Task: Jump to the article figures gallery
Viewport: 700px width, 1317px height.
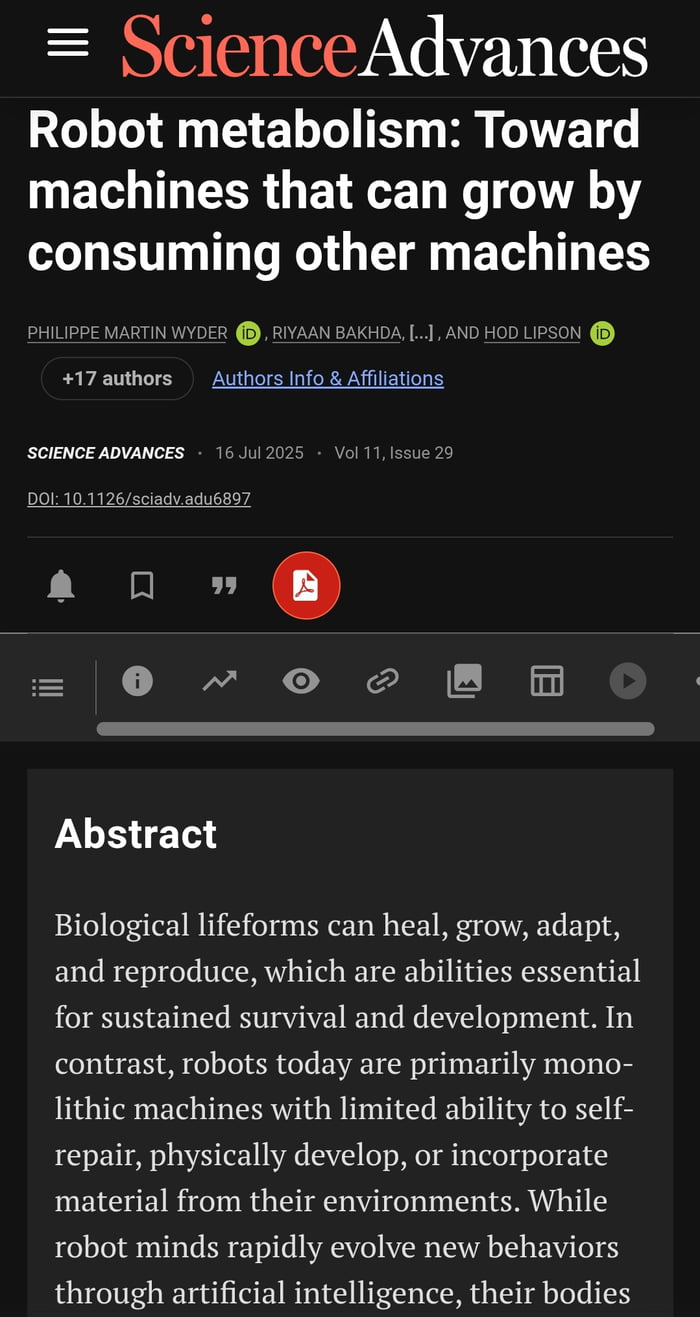Action: 464,681
